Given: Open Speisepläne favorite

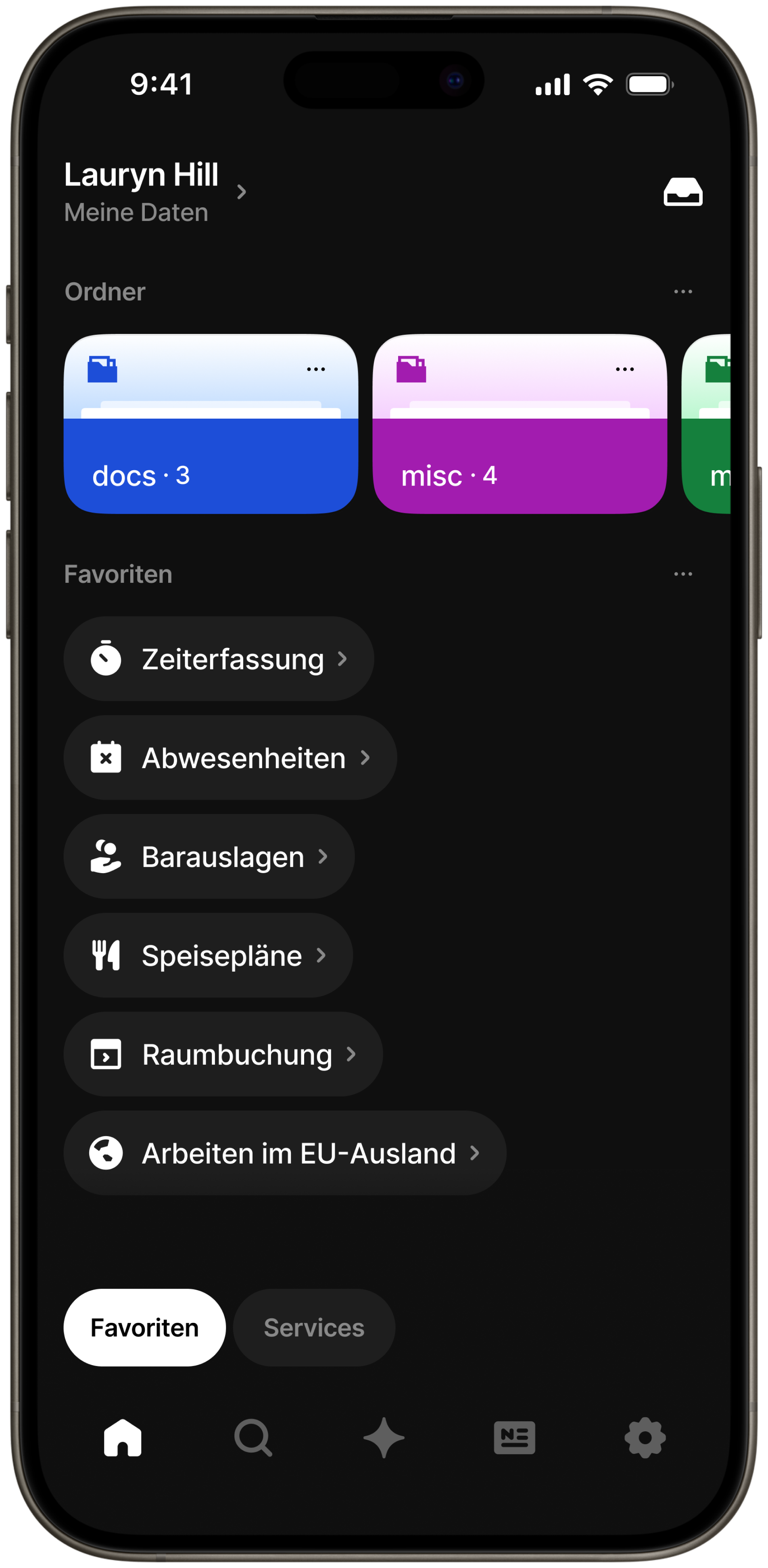Looking at the screenshot, I should [208, 955].
